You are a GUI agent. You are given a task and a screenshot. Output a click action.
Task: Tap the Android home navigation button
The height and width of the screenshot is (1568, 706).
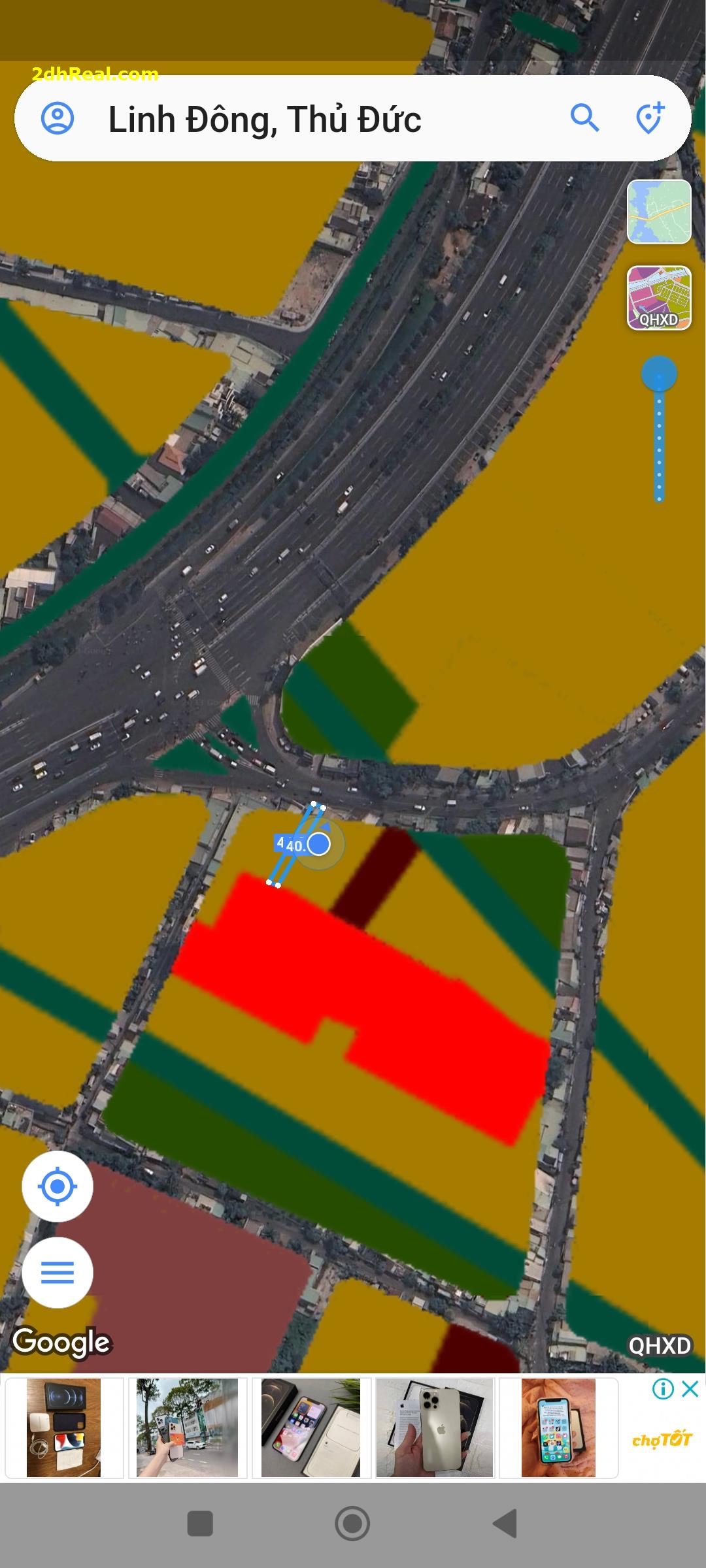point(352,1524)
